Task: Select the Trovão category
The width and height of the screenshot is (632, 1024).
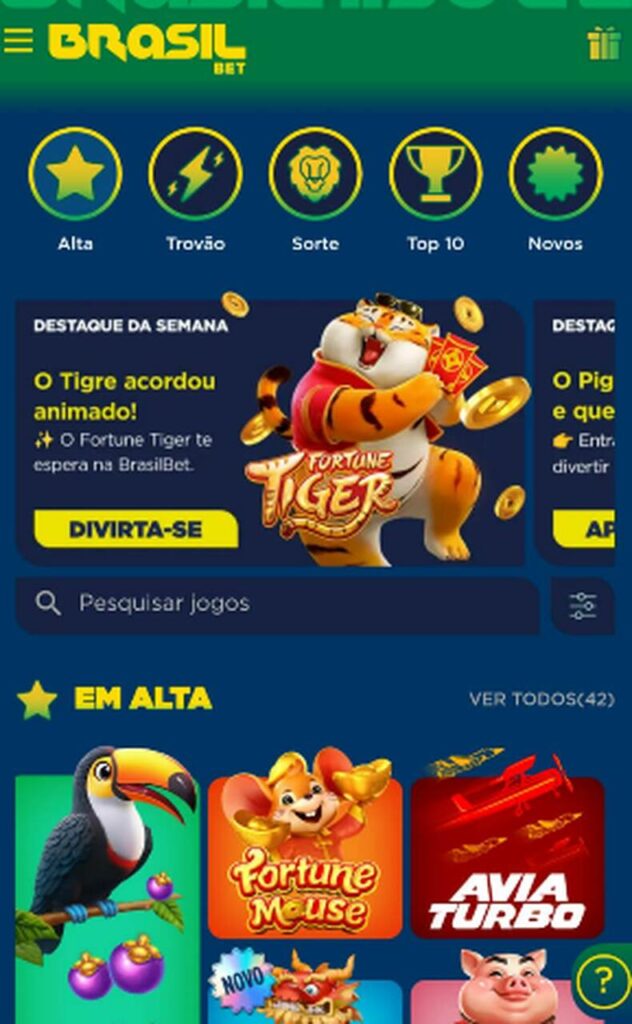Action: [195, 174]
